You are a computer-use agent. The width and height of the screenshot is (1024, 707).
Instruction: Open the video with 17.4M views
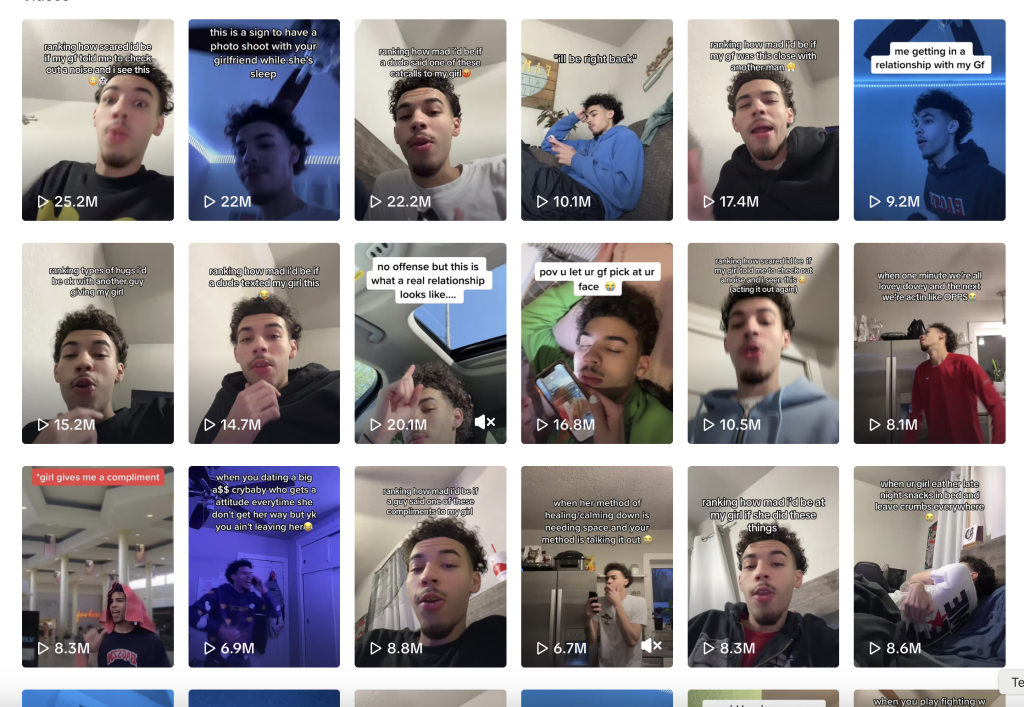[763, 120]
